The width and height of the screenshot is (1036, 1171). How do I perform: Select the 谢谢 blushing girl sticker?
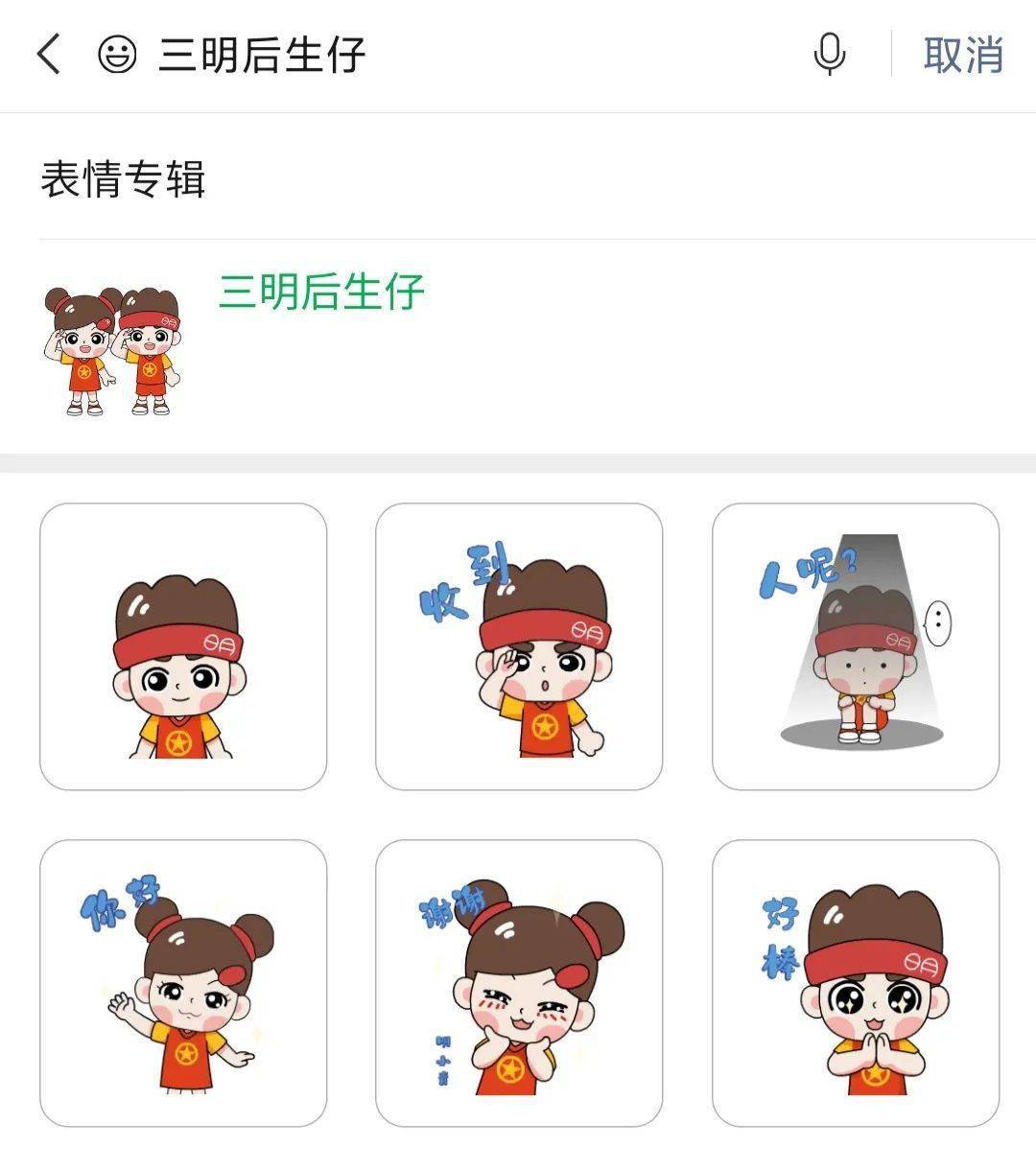518,983
